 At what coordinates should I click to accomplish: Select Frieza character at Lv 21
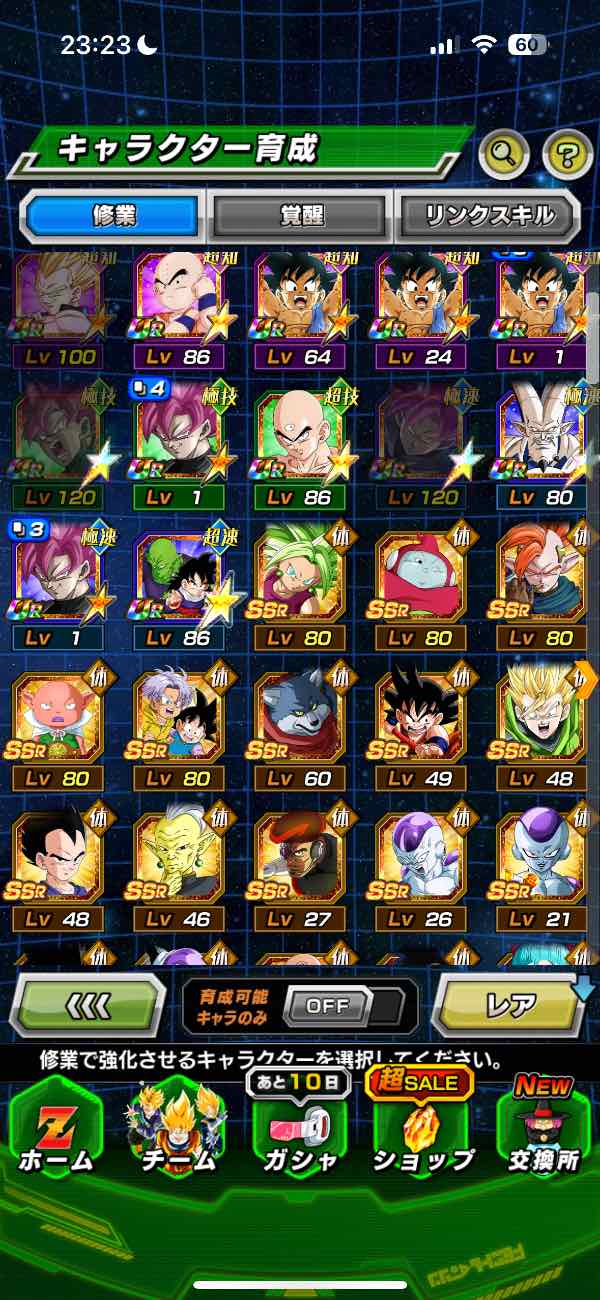tap(541, 858)
